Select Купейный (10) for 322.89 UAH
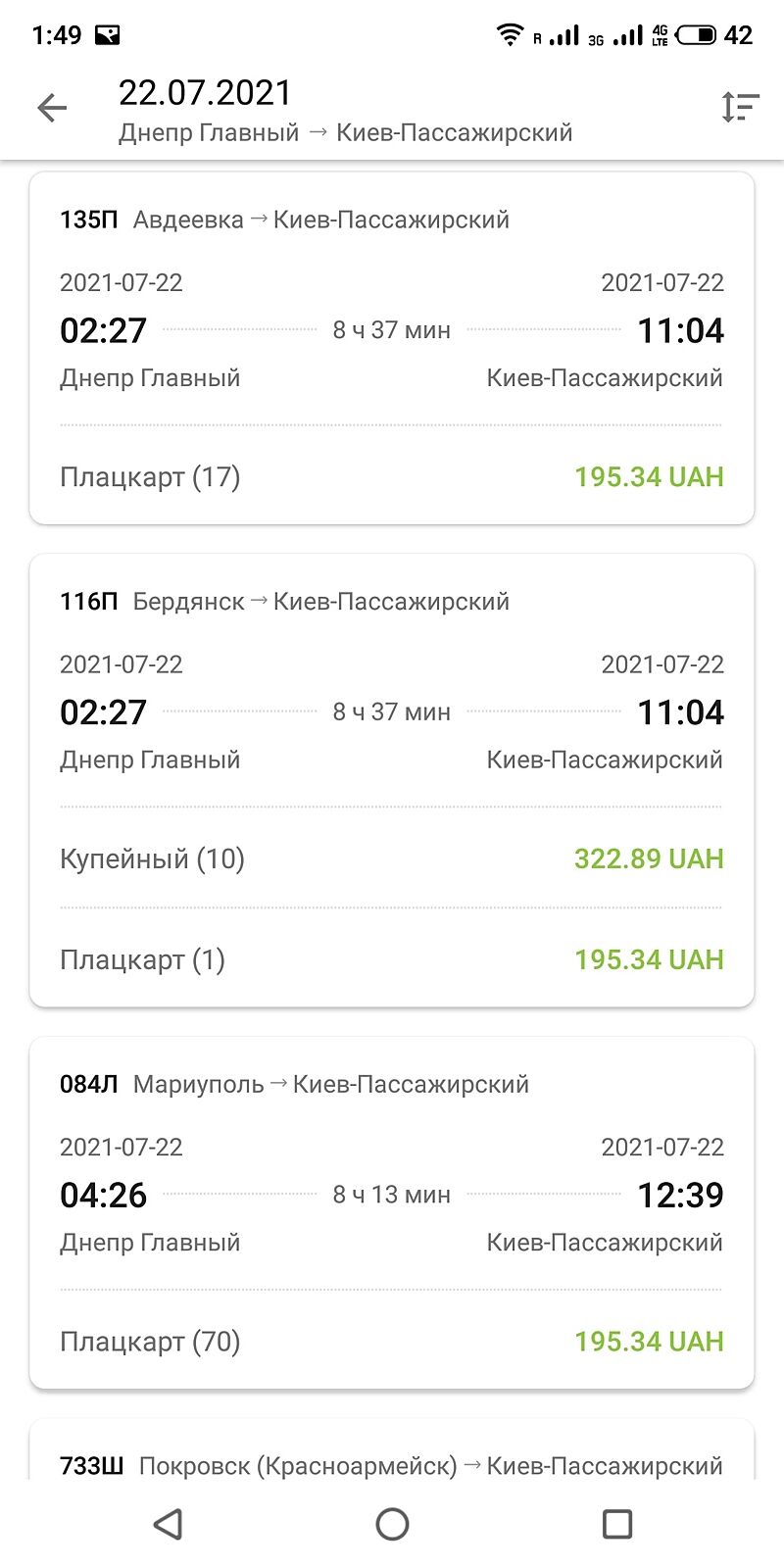 [x=391, y=859]
